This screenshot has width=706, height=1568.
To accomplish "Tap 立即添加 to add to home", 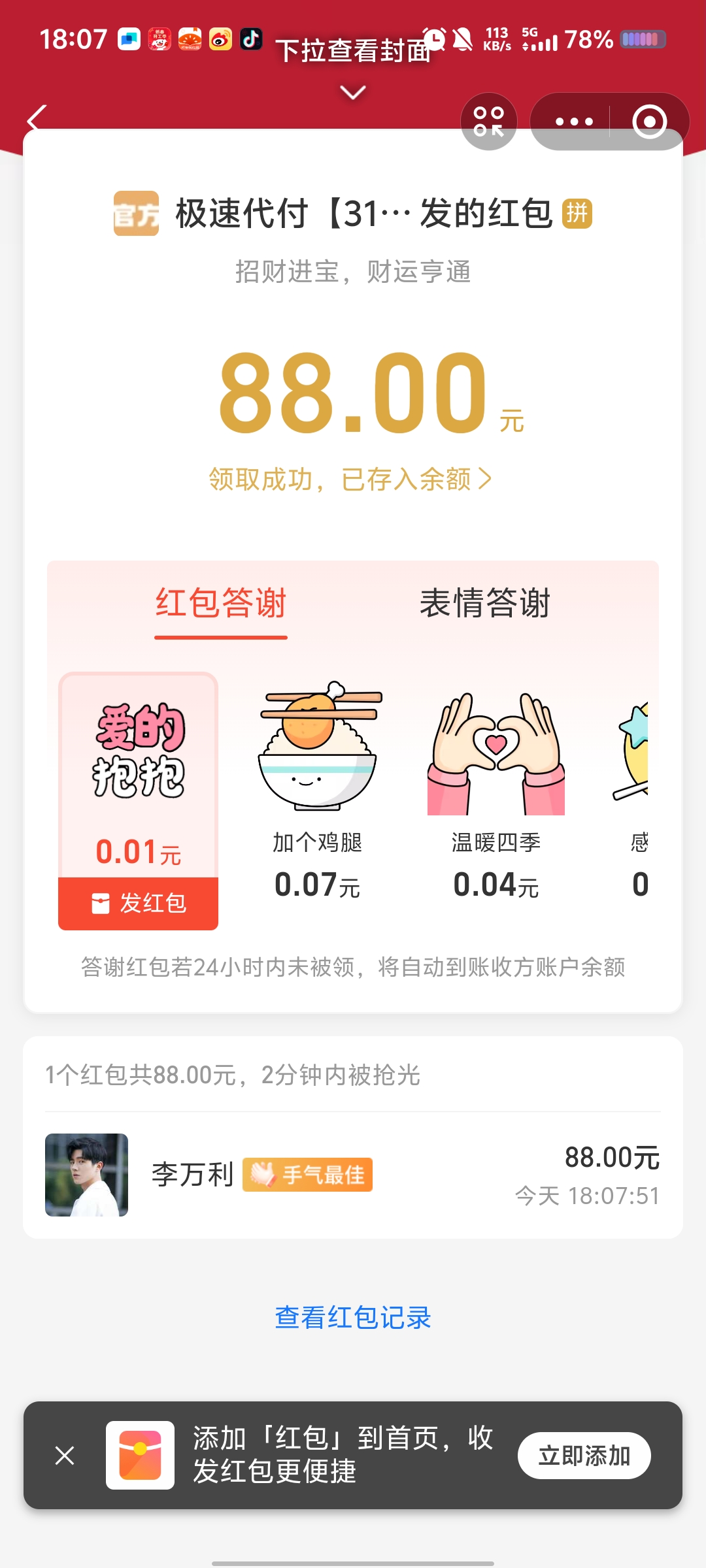I will coord(584,1456).
